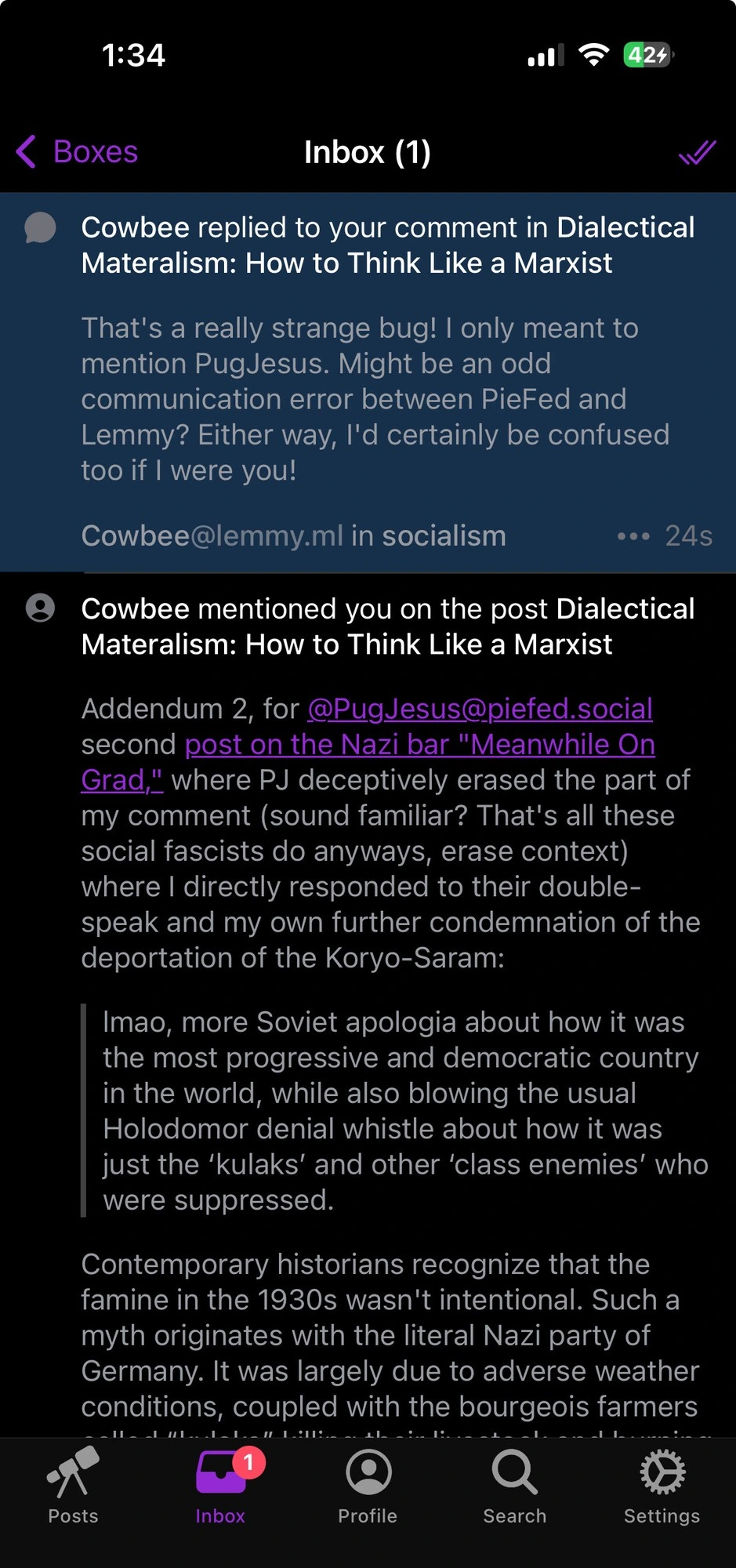The width and height of the screenshot is (736, 1568).
Task: Open the Settings tab
Action: (x=662, y=1486)
